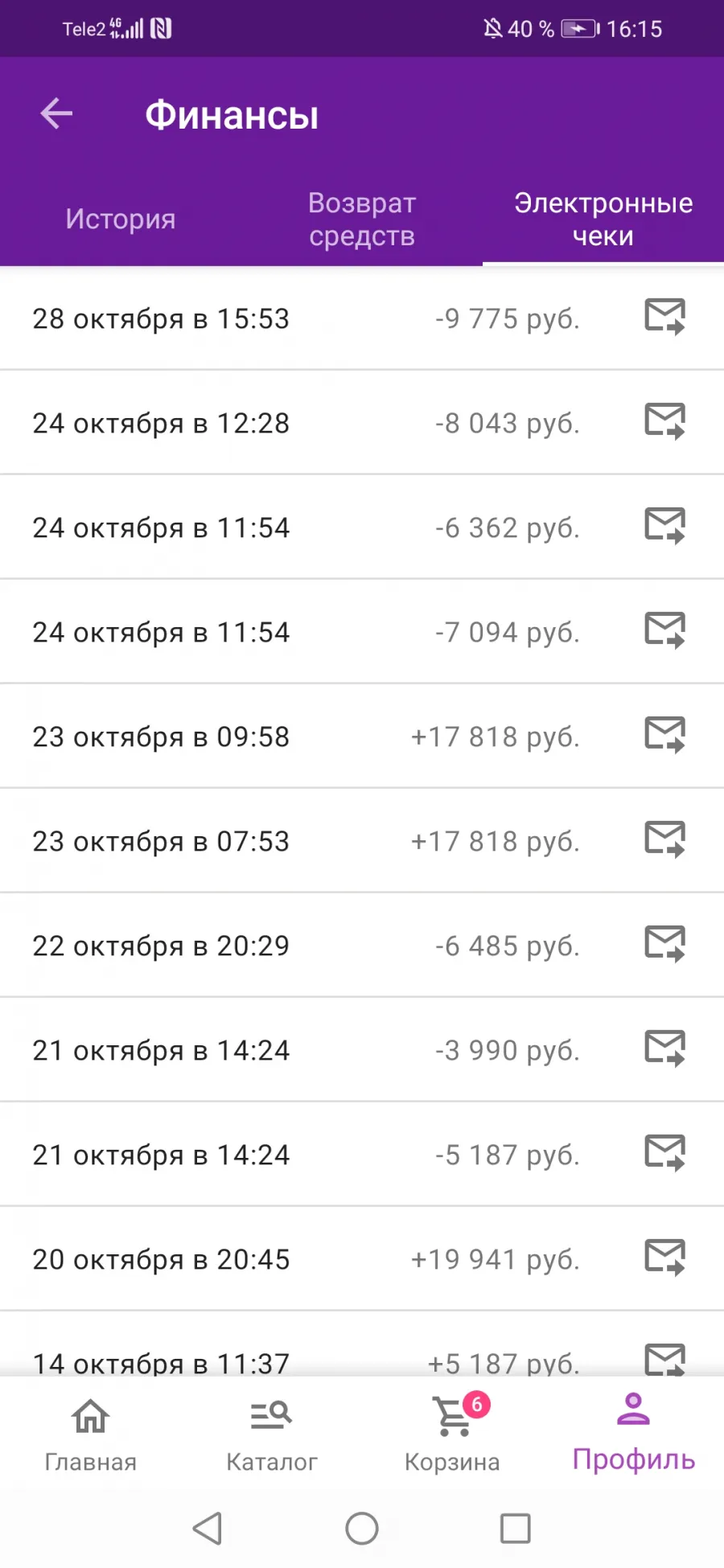
Task: Send the 23 октября 09:58 receipt by email
Action: click(x=664, y=735)
